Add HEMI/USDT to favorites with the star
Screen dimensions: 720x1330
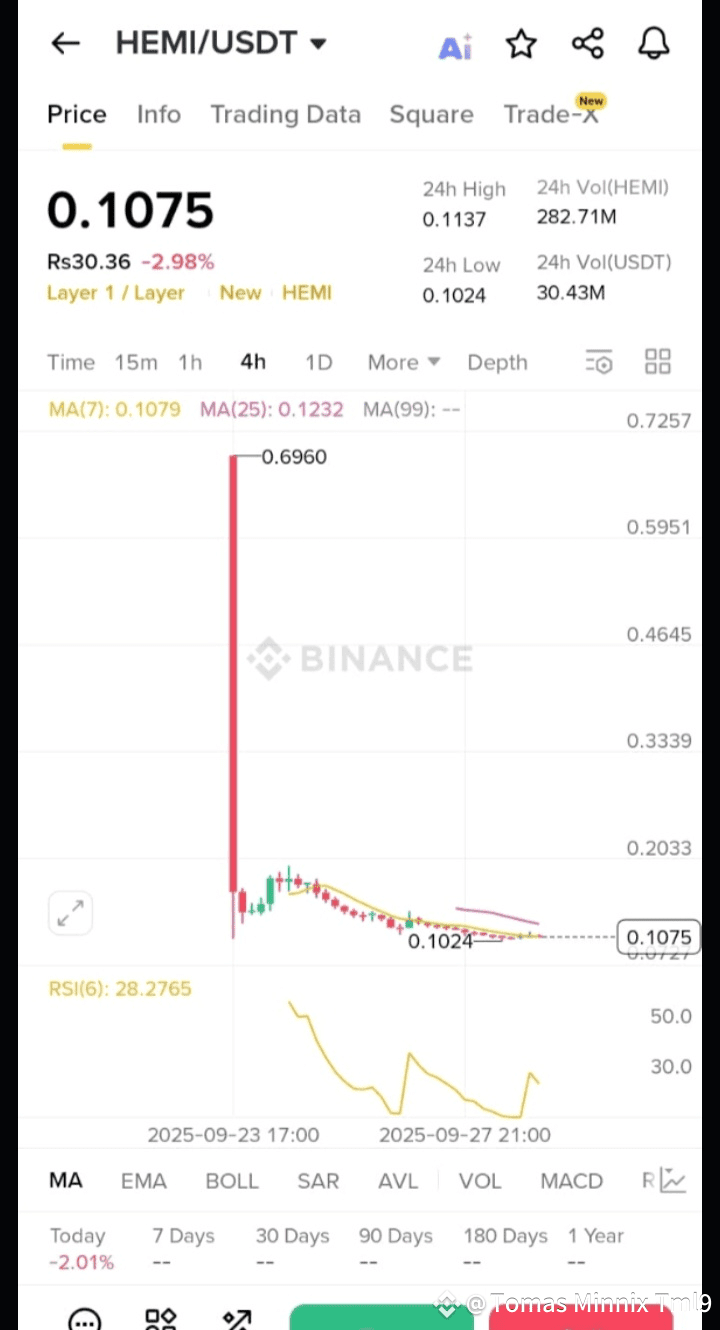521,44
